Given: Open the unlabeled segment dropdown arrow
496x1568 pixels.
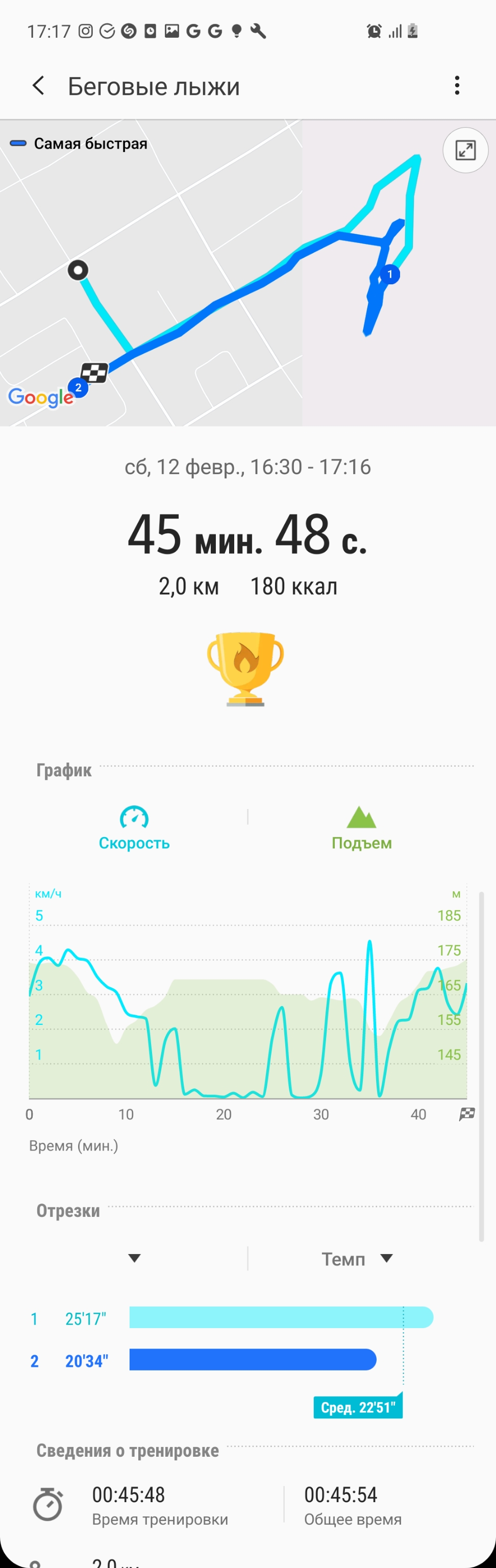Looking at the screenshot, I should pos(135,1258).
